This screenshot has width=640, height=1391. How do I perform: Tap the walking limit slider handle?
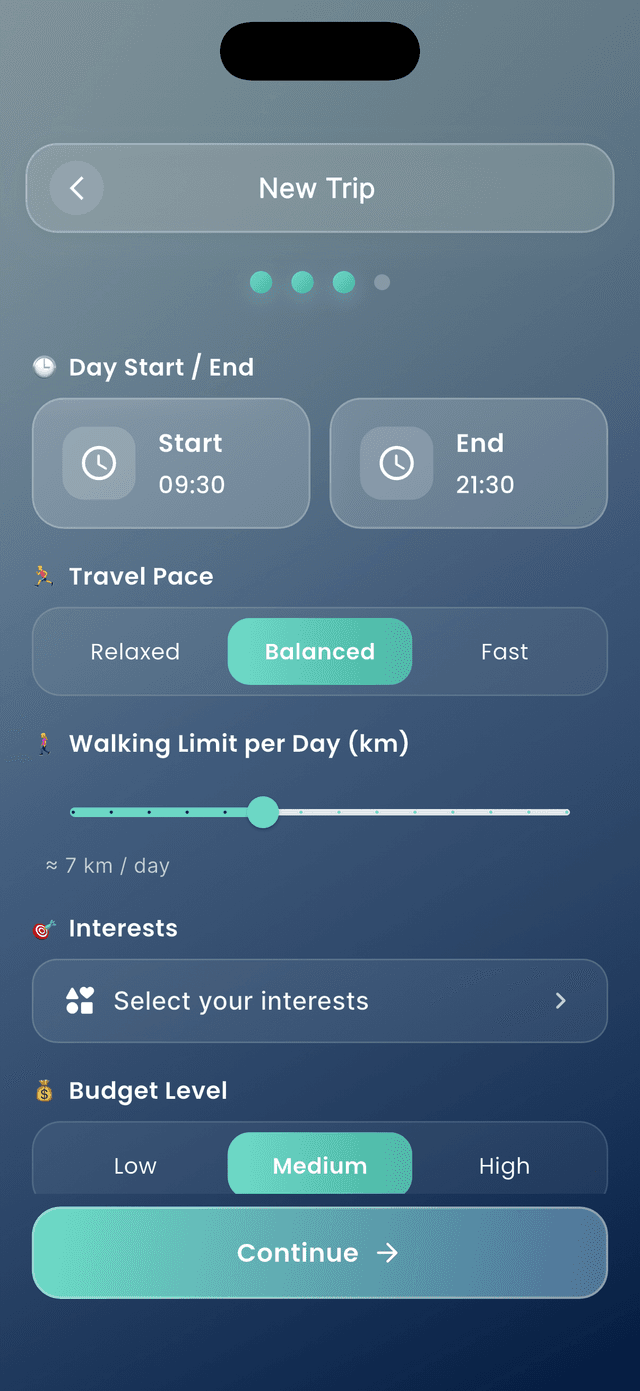pos(263,812)
